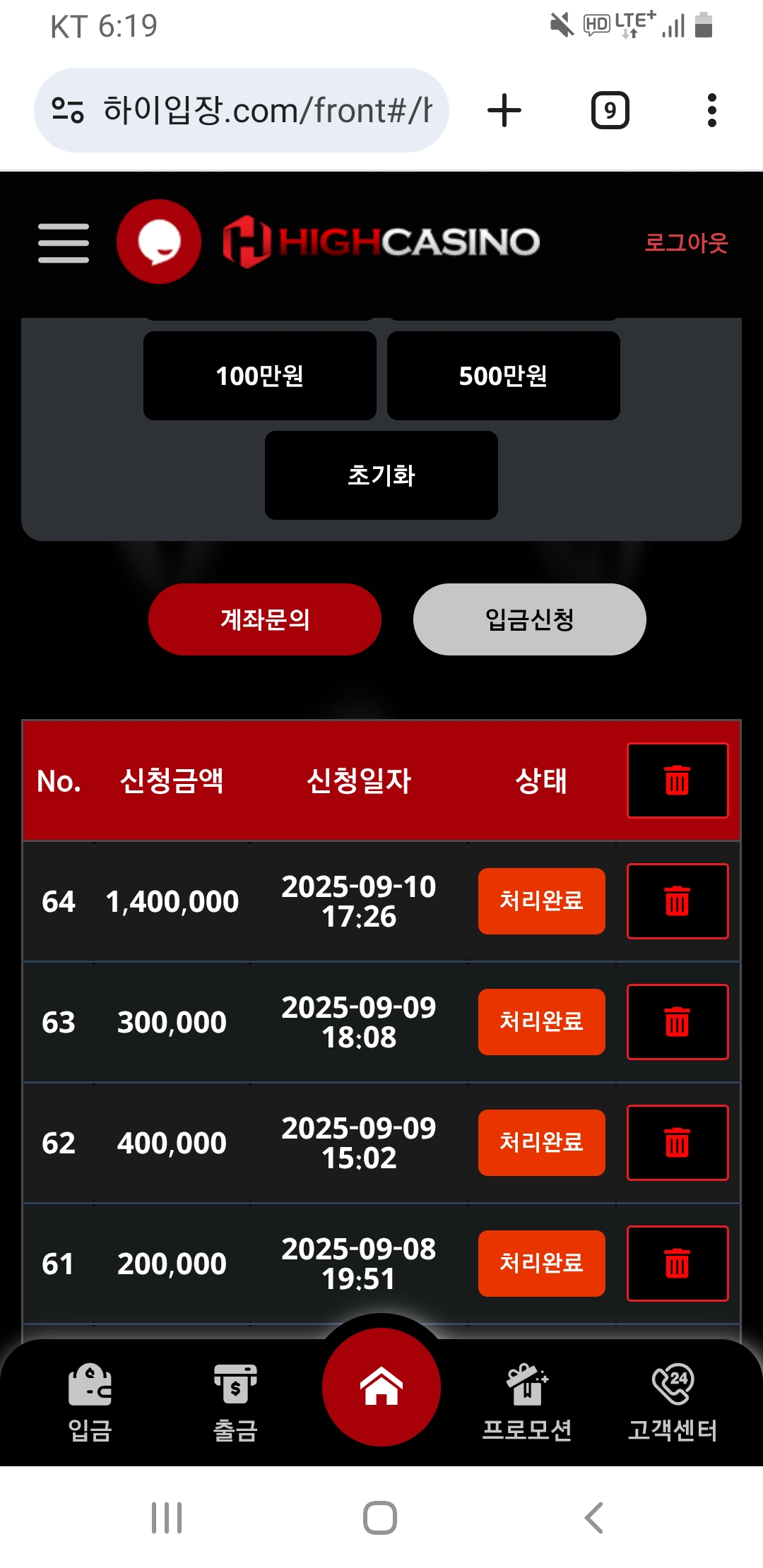This screenshot has width=763, height=1568.
Task: Tap the trash icon in table header
Action: coord(678,780)
